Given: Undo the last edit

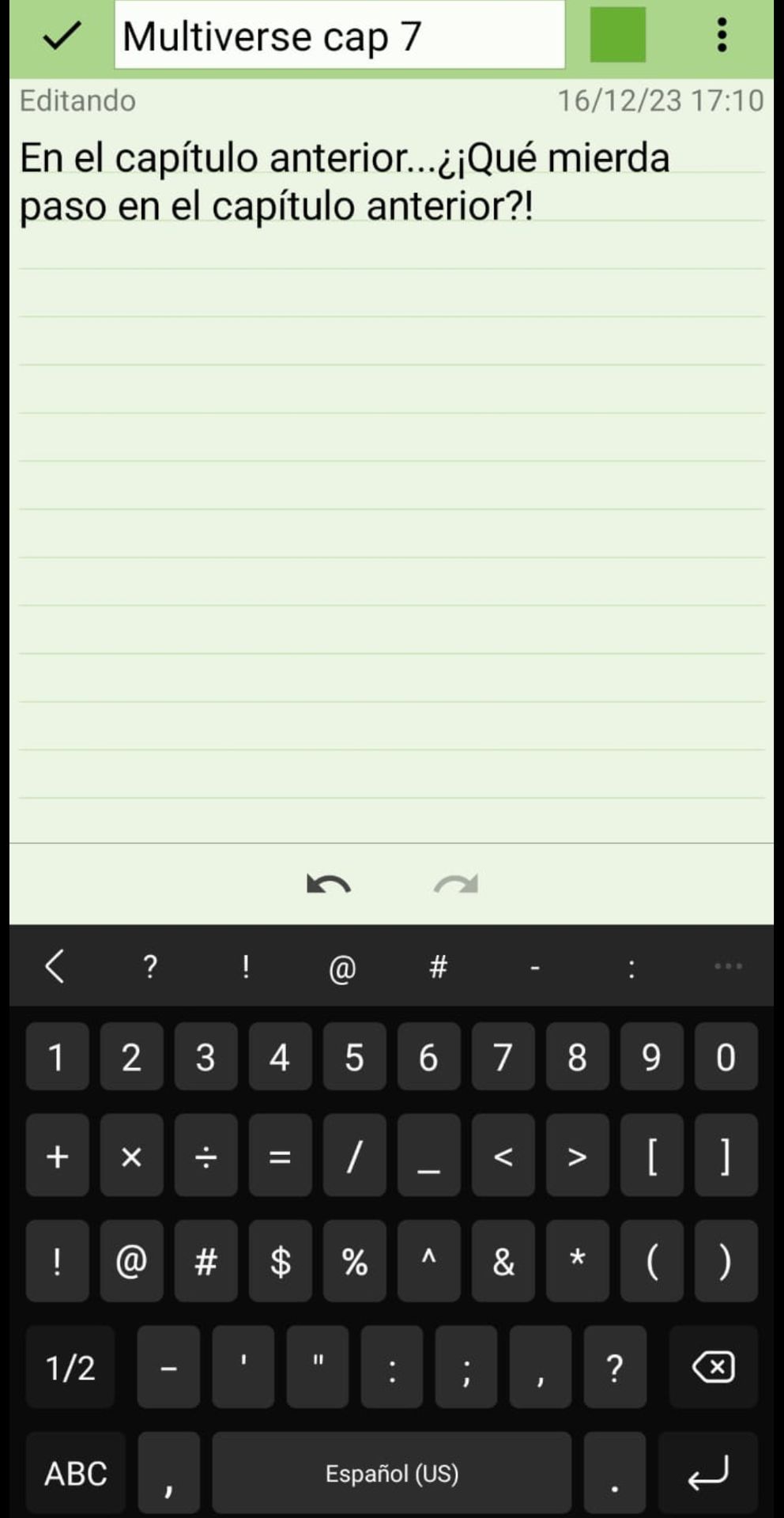Looking at the screenshot, I should (x=329, y=884).
